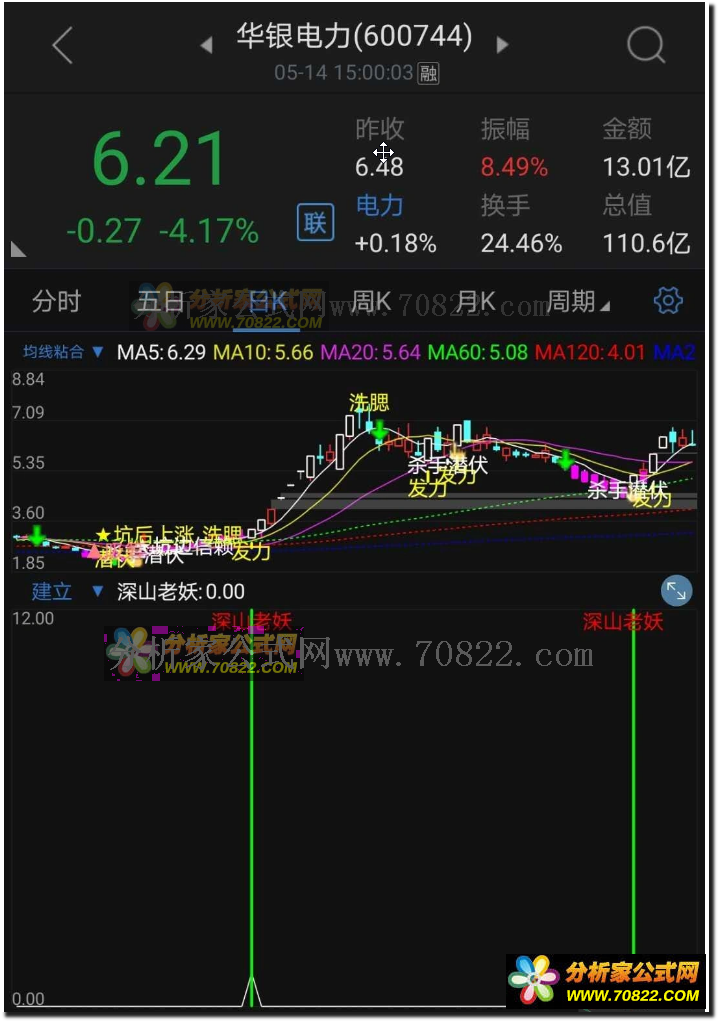Tap the 建立 button
Image resolution: width=719 pixels, height=1021 pixels.
click(x=51, y=591)
